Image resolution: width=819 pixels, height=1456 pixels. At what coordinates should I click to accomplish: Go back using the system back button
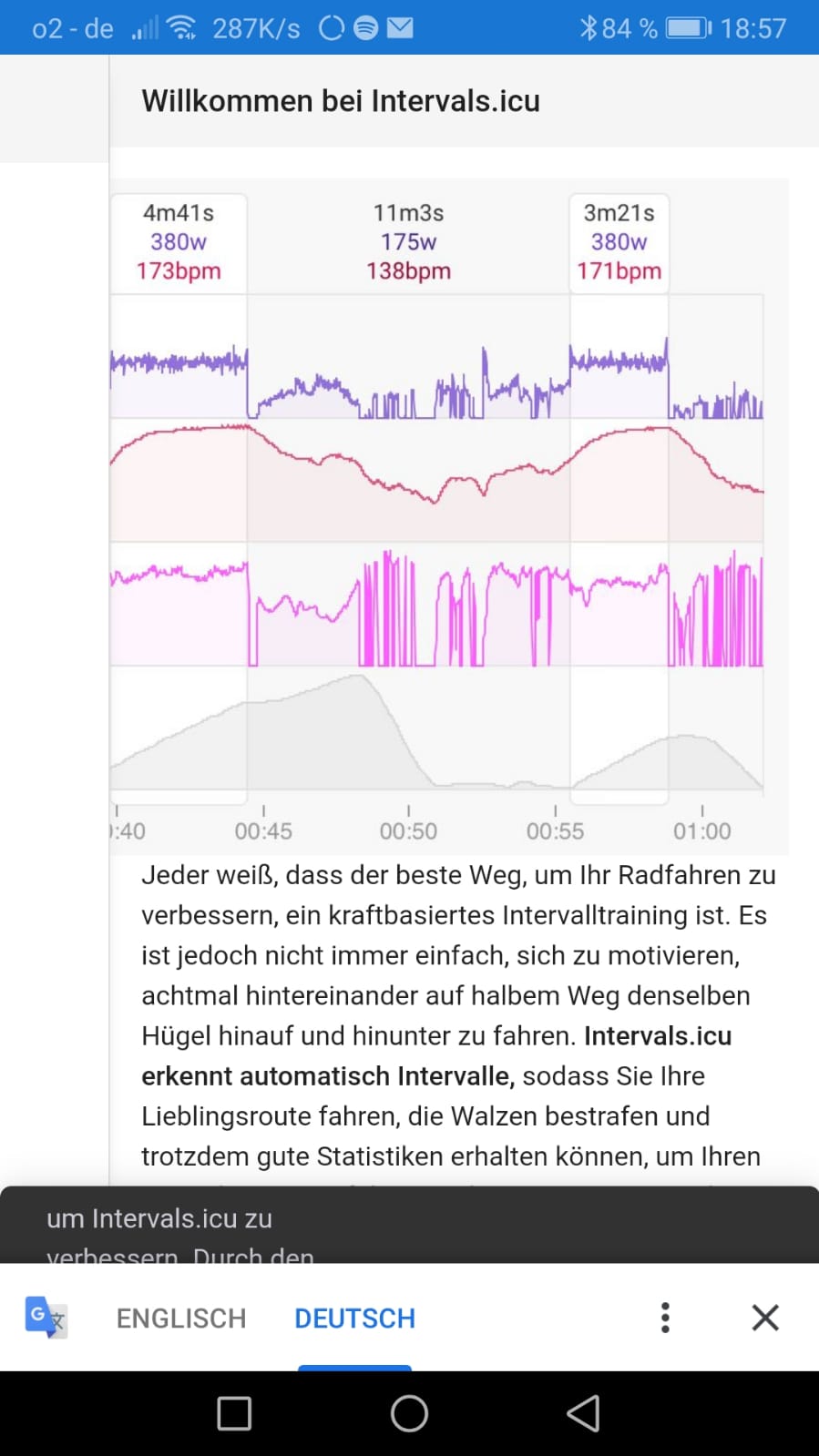coord(584,1413)
